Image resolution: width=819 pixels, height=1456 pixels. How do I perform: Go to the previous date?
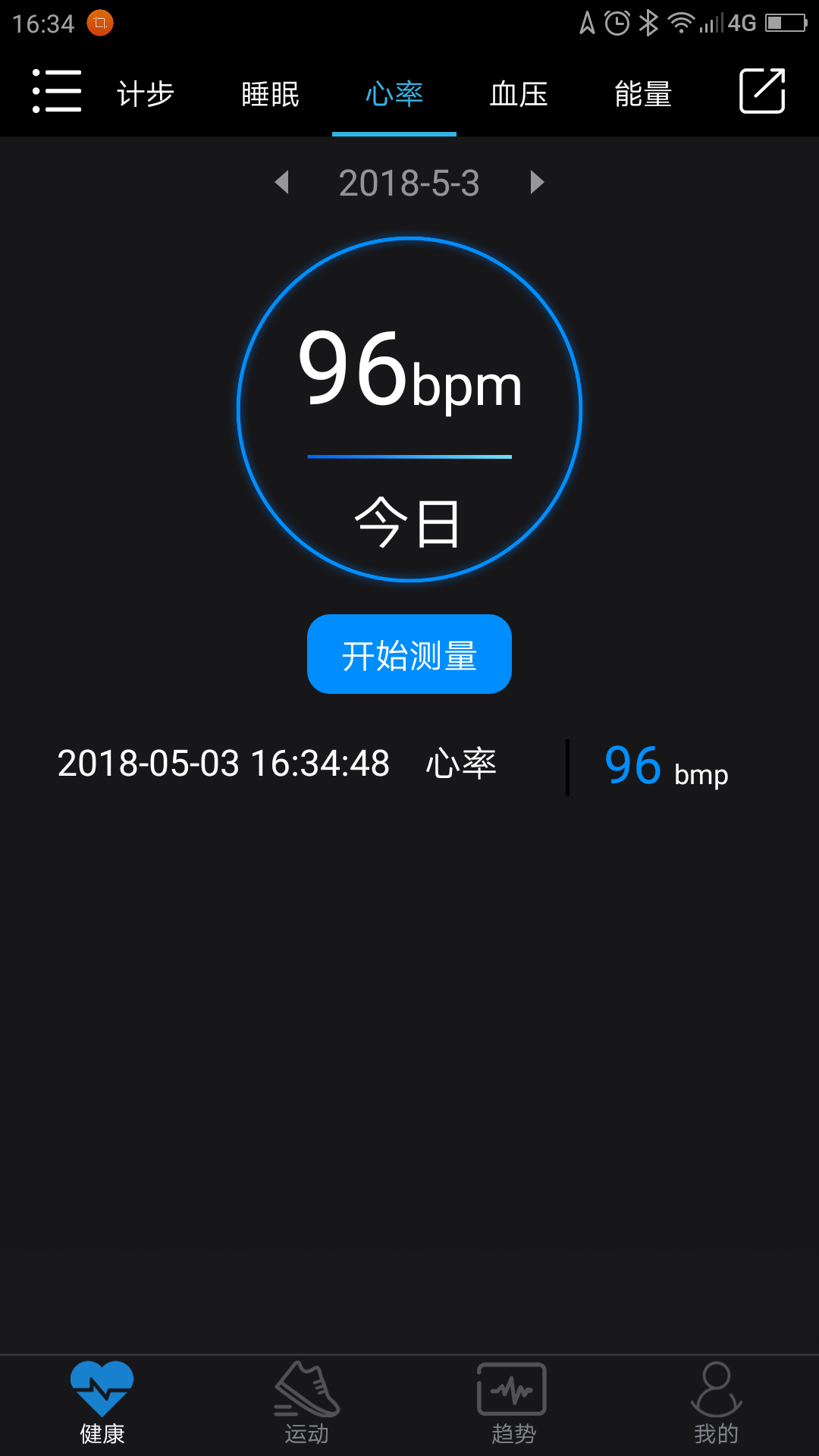(282, 183)
